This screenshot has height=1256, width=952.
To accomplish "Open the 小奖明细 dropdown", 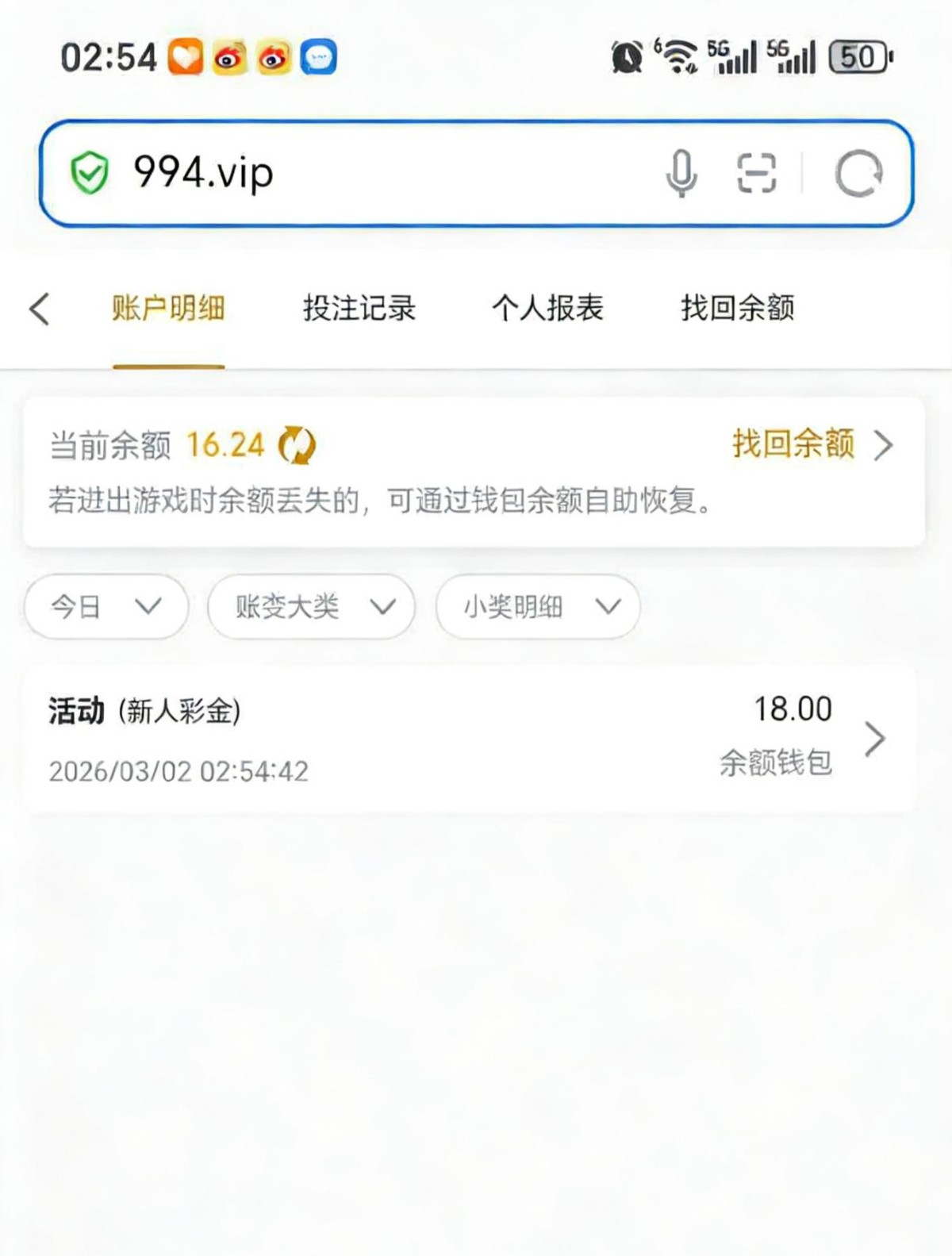I will pyautogui.click(x=538, y=607).
